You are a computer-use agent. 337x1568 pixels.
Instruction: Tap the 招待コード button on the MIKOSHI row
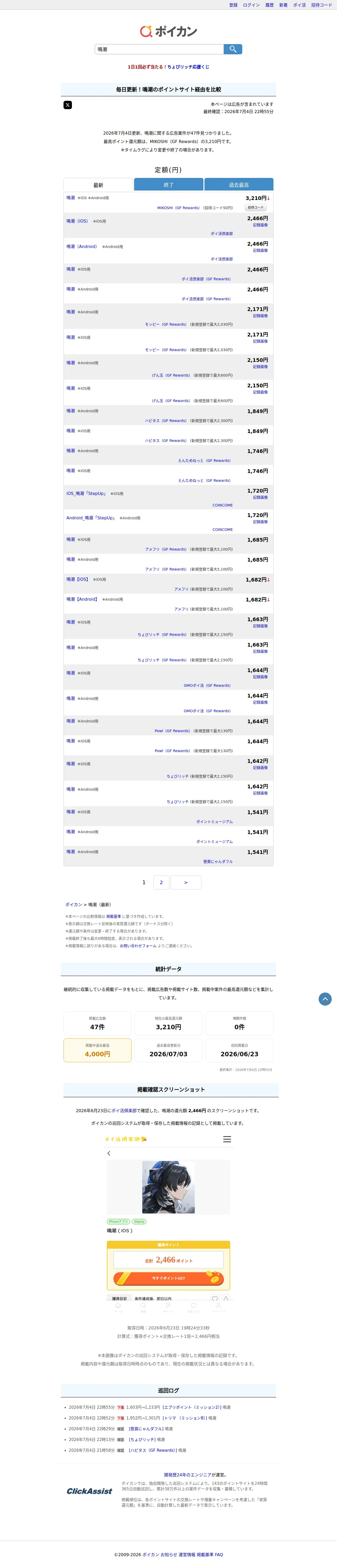[x=255, y=208]
